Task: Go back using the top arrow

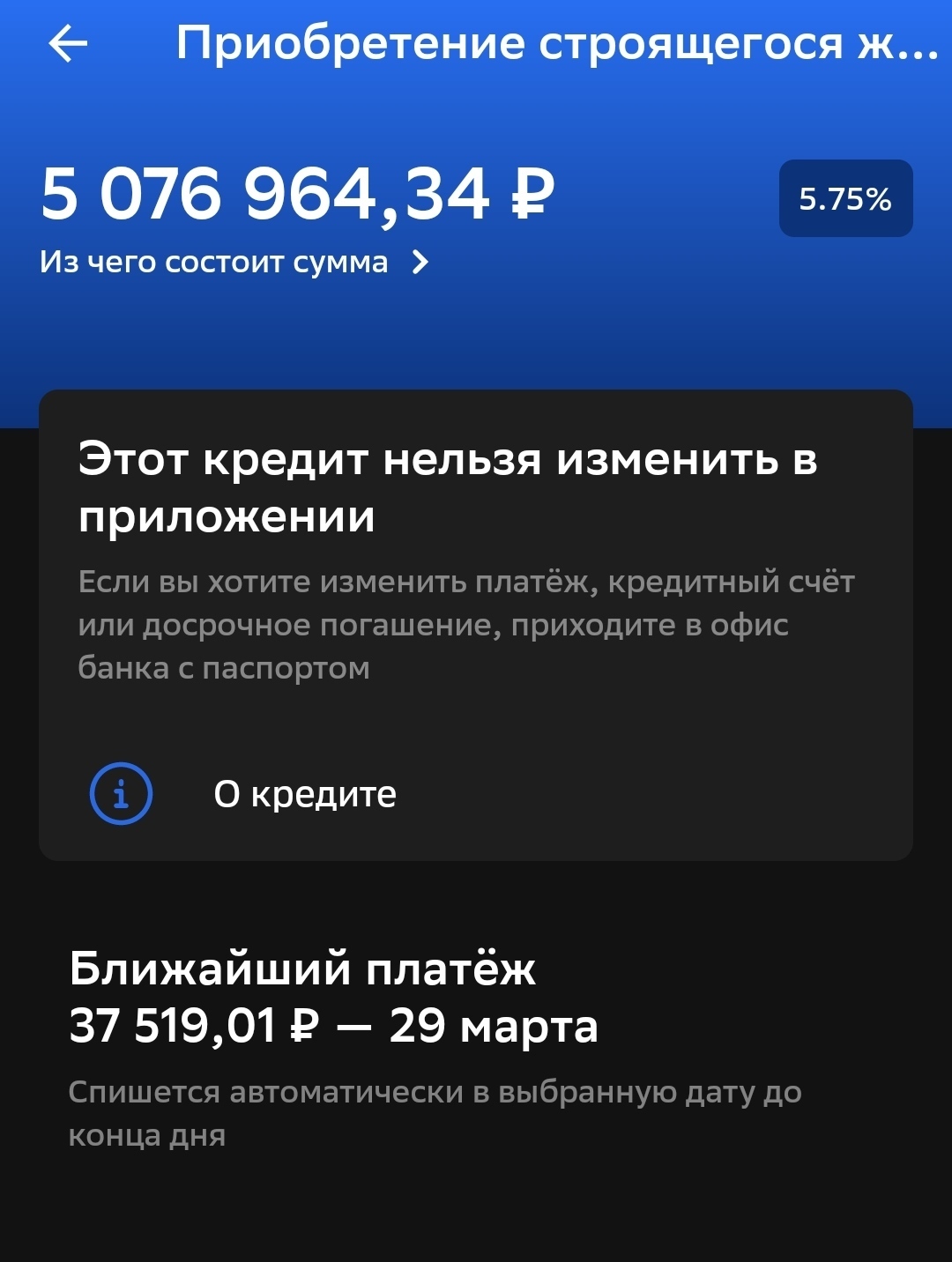Action: click(68, 43)
